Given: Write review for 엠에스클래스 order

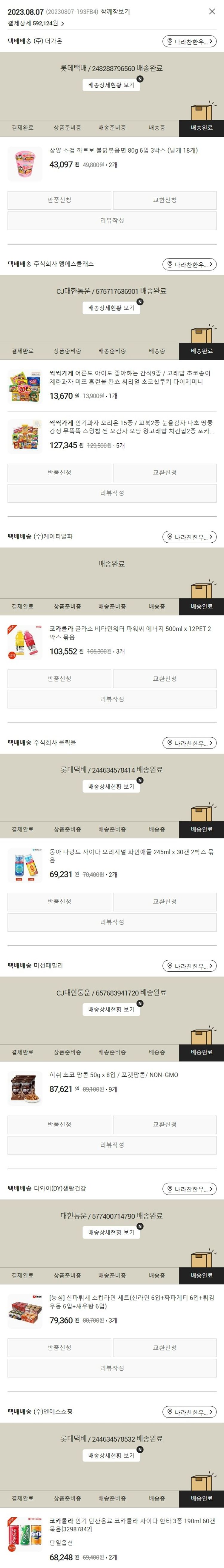Looking at the screenshot, I should [112, 493].
